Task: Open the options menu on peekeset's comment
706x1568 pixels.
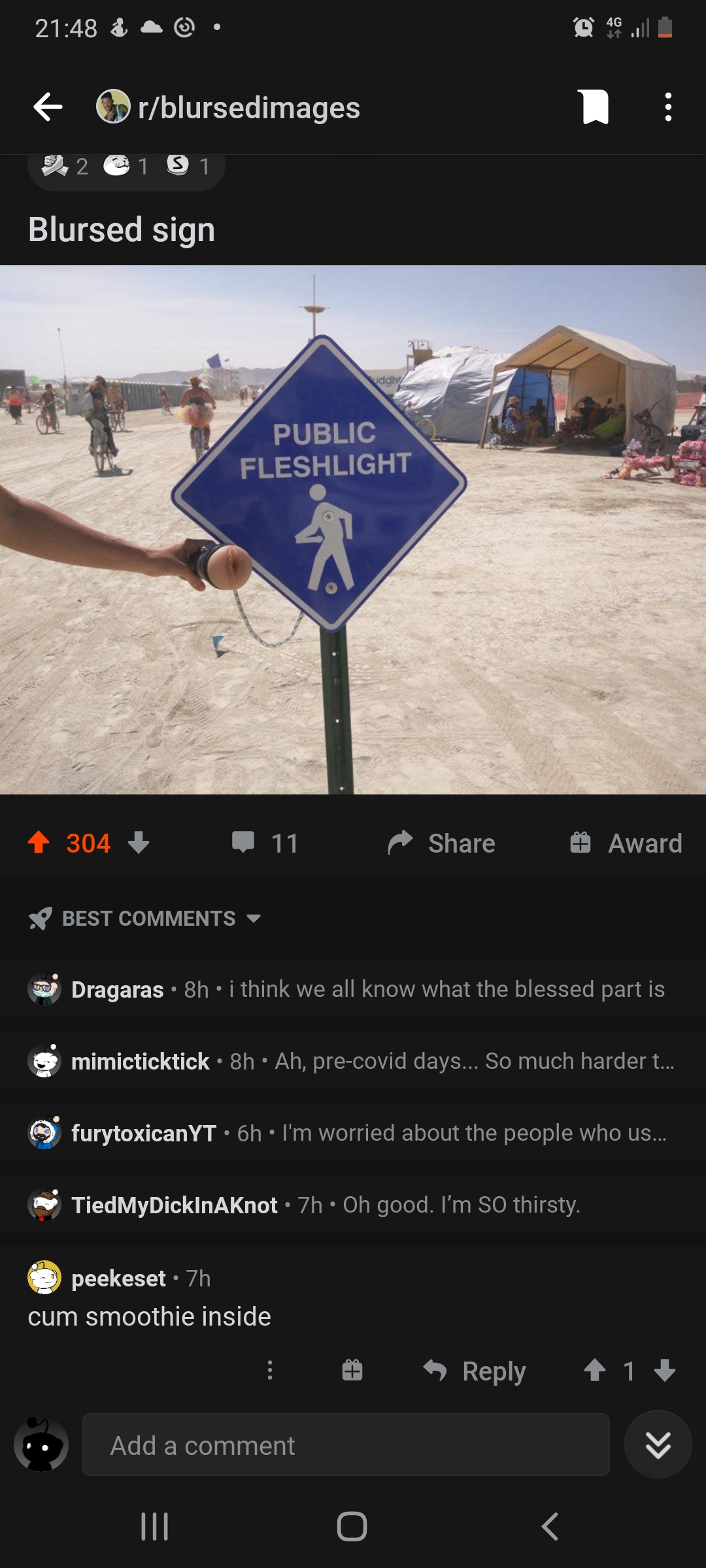Action: tap(269, 1370)
